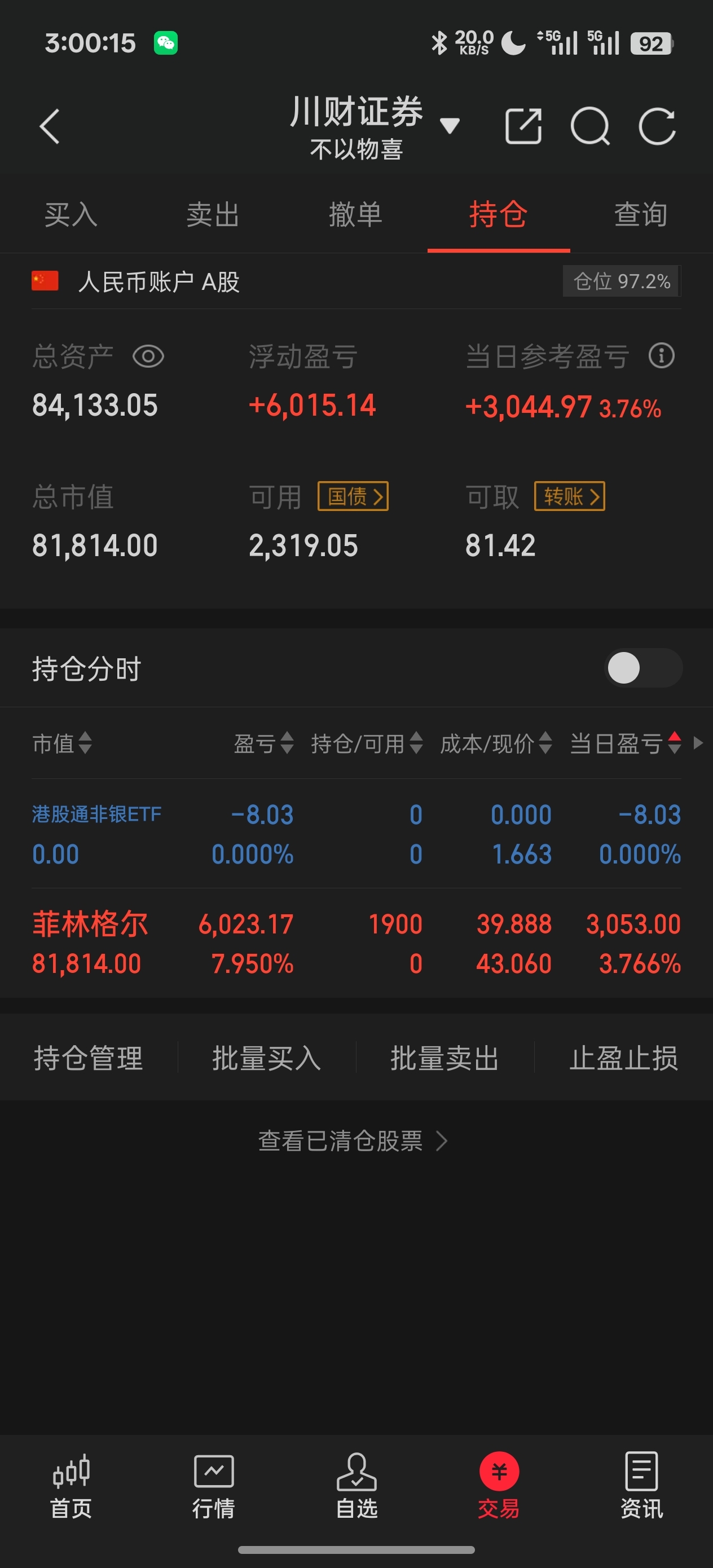View 查看已清仓股票 link

(x=353, y=1140)
